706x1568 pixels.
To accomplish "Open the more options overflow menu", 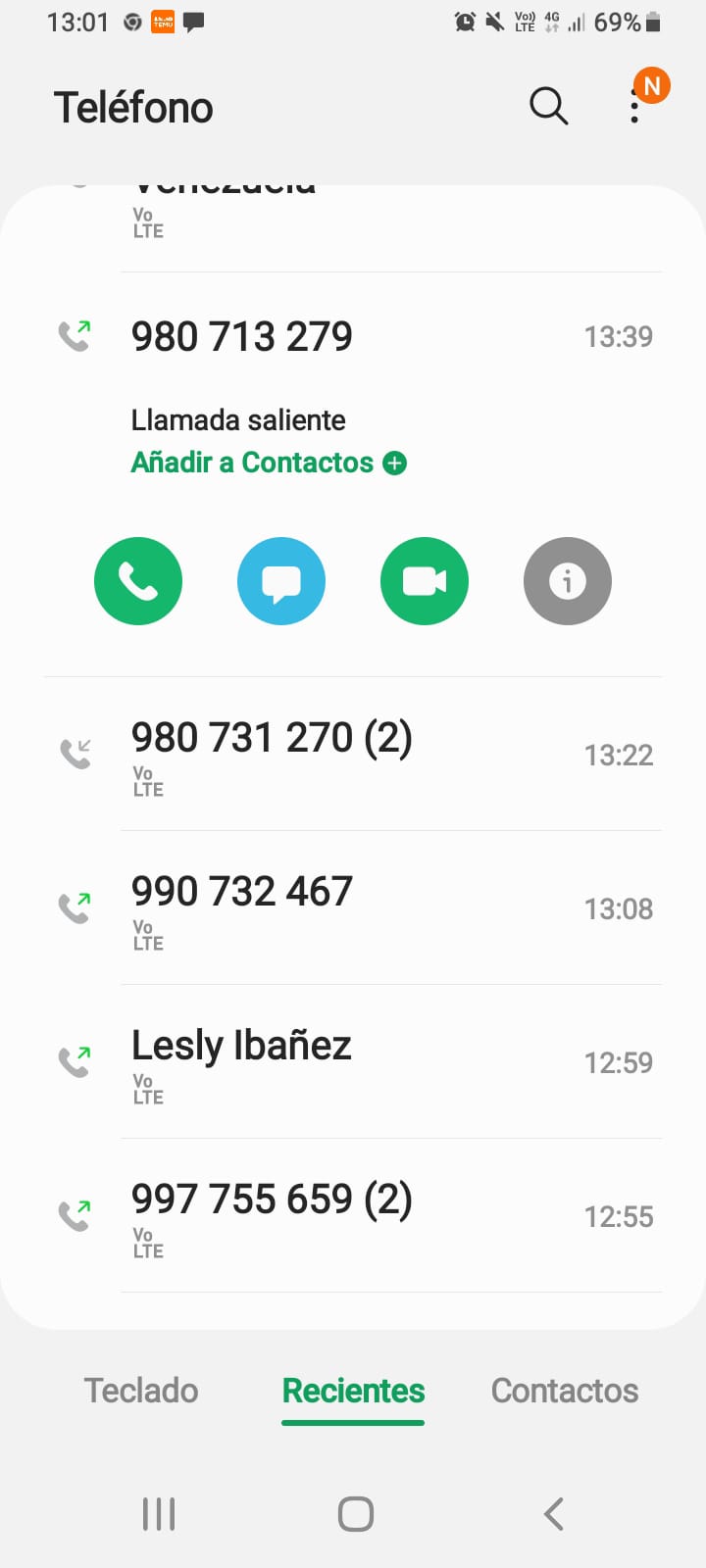I will [634, 108].
